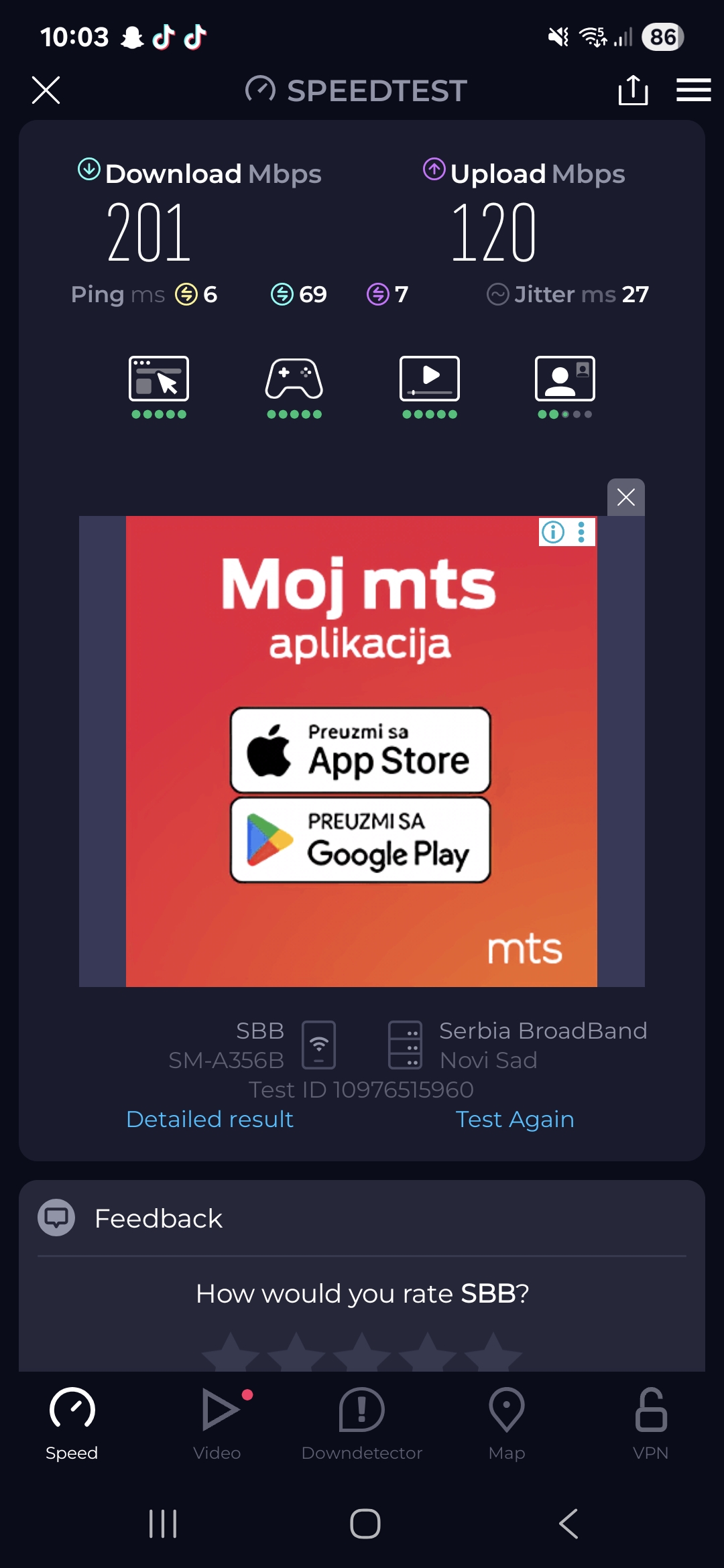The height and width of the screenshot is (1568, 724).
Task: Run Test Again
Action: click(x=514, y=1119)
